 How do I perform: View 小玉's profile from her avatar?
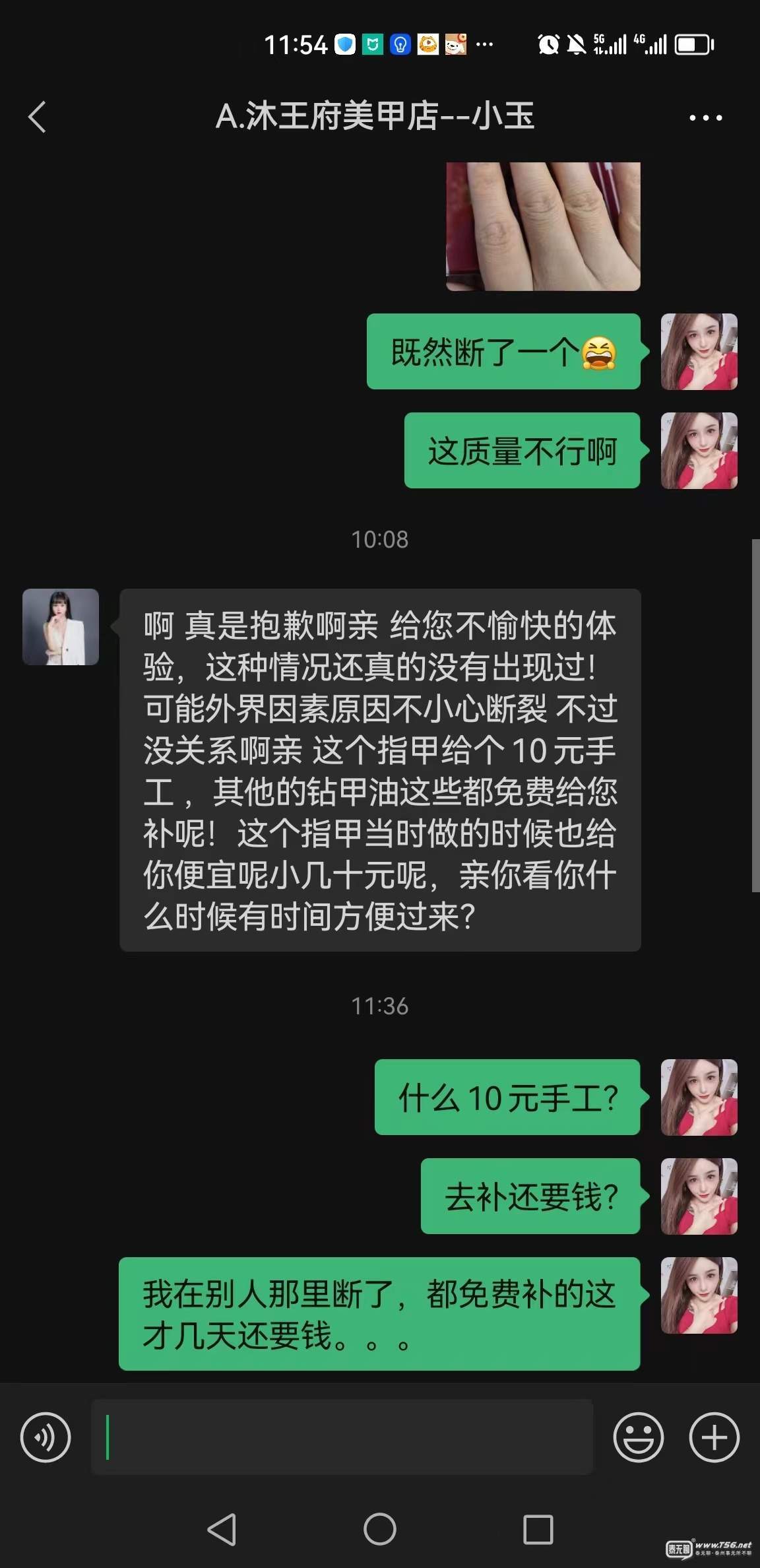click(61, 627)
